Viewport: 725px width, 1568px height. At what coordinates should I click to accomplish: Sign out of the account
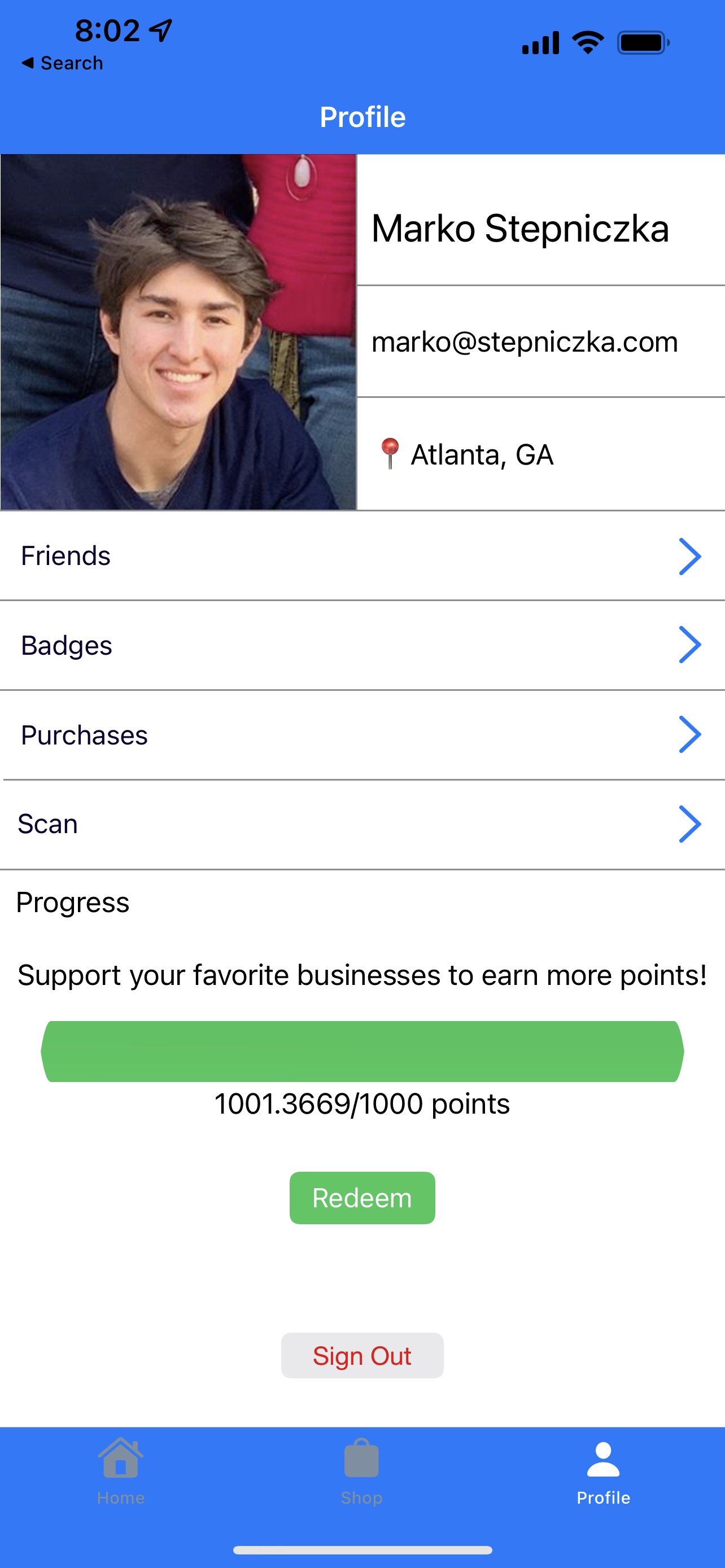[x=362, y=1356]
